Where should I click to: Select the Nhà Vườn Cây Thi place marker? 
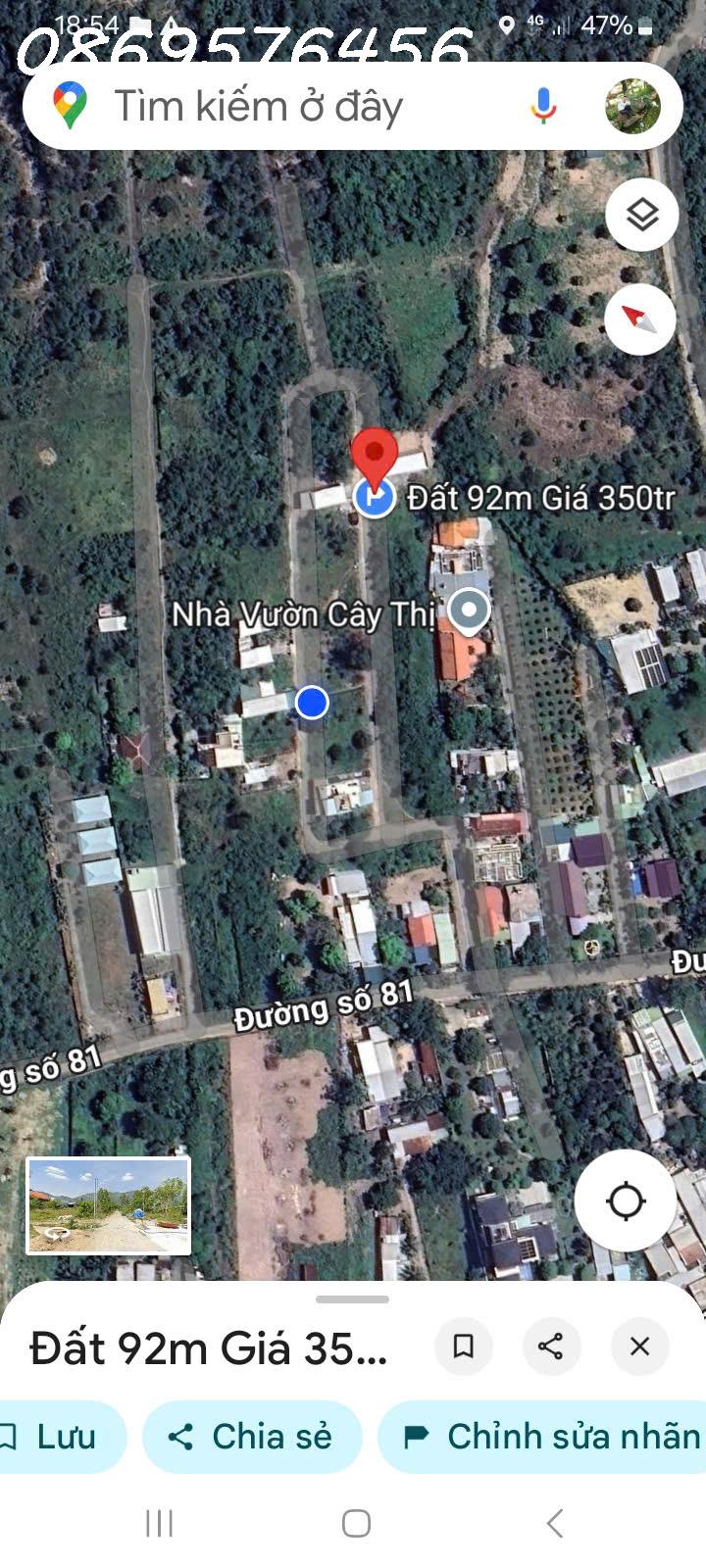(x=468, y=610)
